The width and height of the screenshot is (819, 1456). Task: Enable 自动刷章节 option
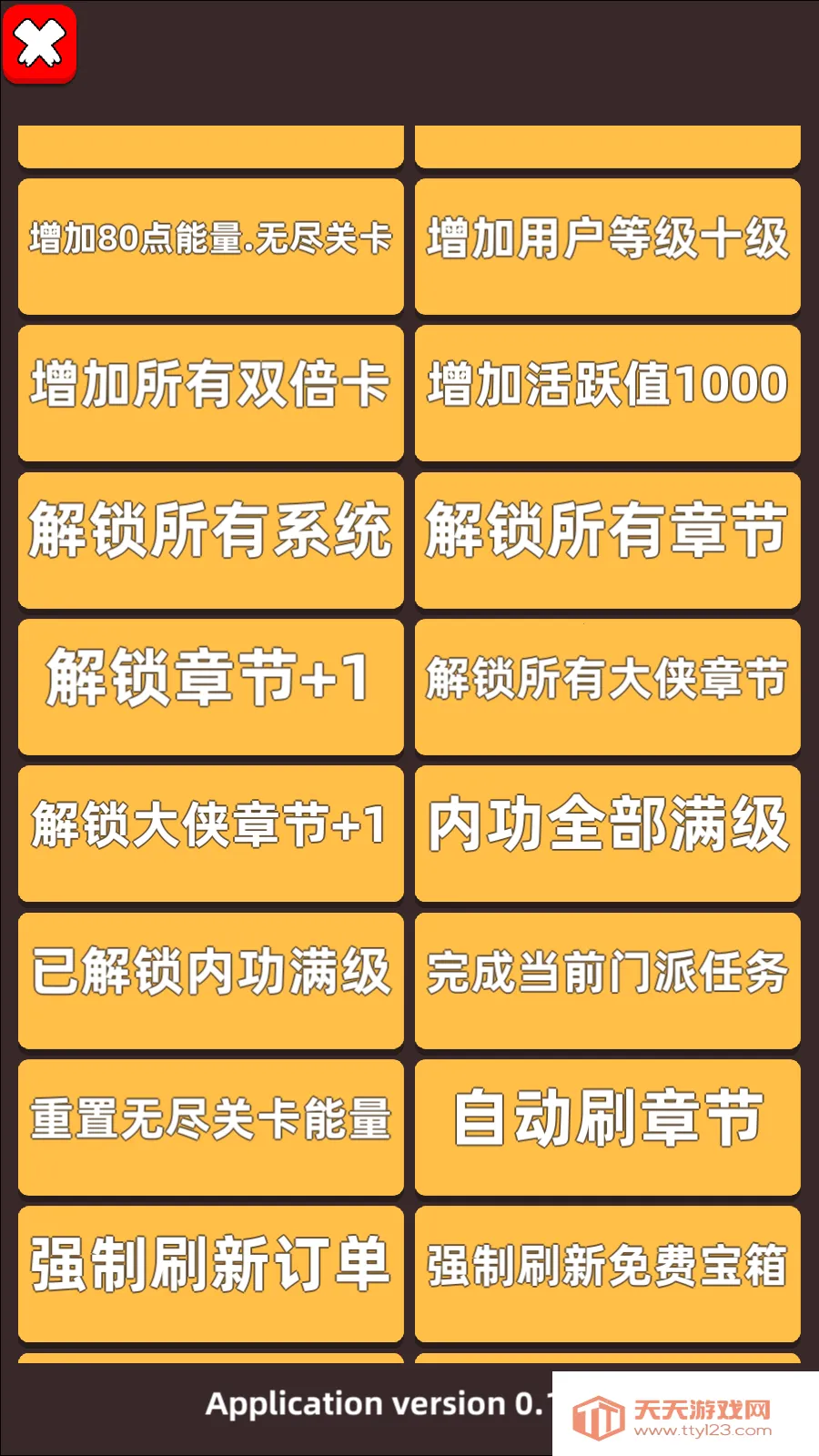coord(608,1127)
